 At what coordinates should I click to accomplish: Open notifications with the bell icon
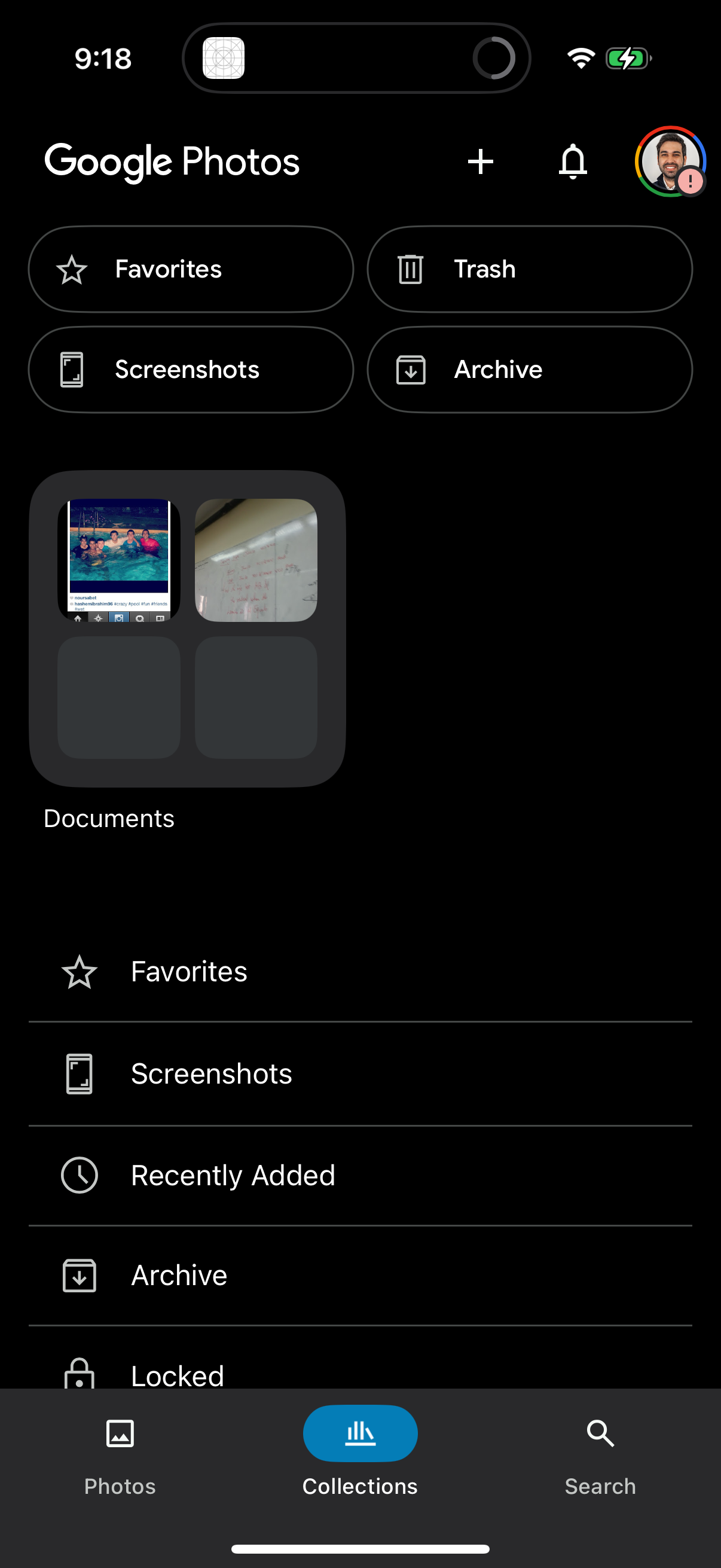pyautogui.click(x=573, y=161)
